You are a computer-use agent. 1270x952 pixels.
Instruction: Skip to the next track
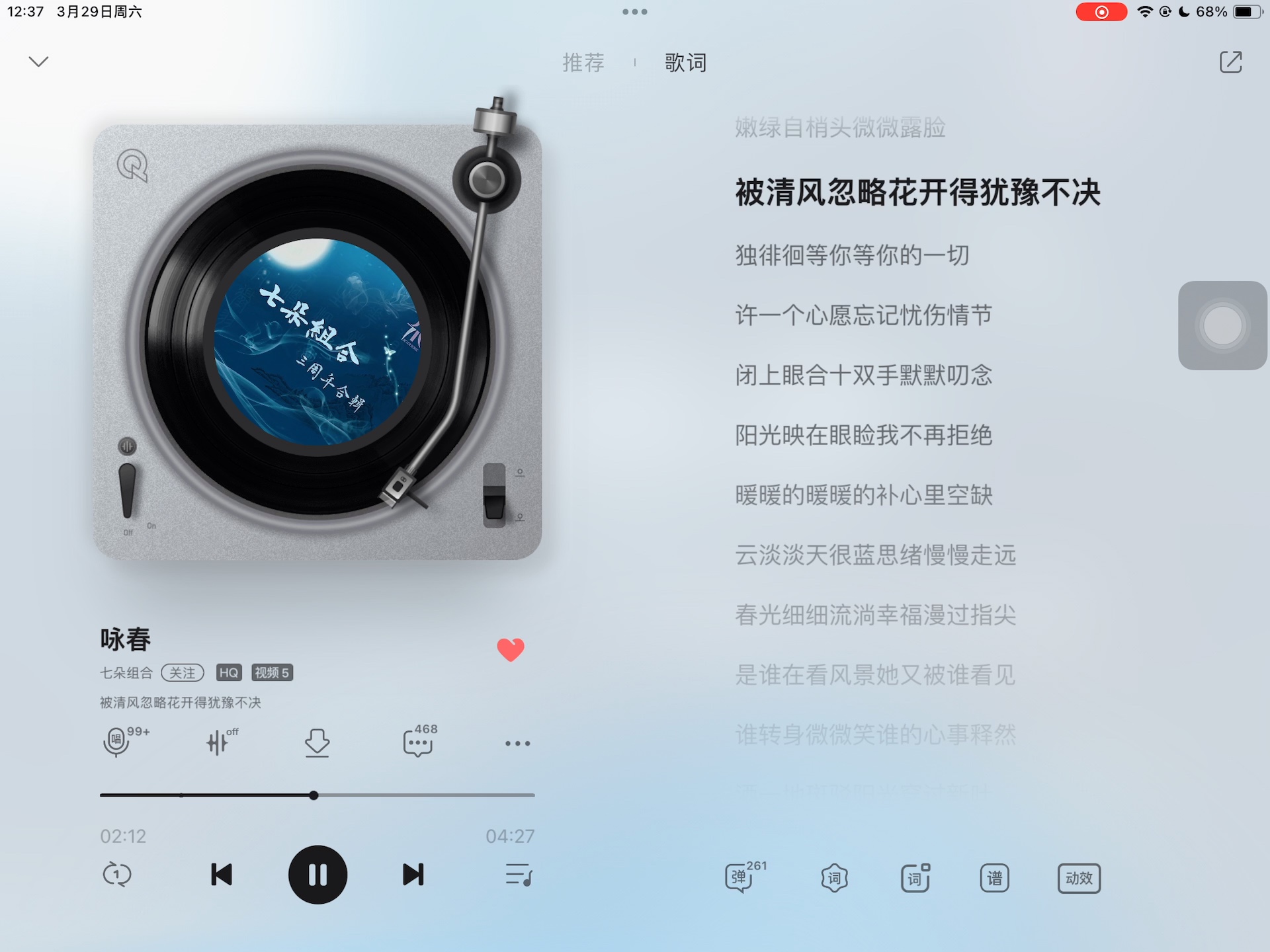point(413,875)
